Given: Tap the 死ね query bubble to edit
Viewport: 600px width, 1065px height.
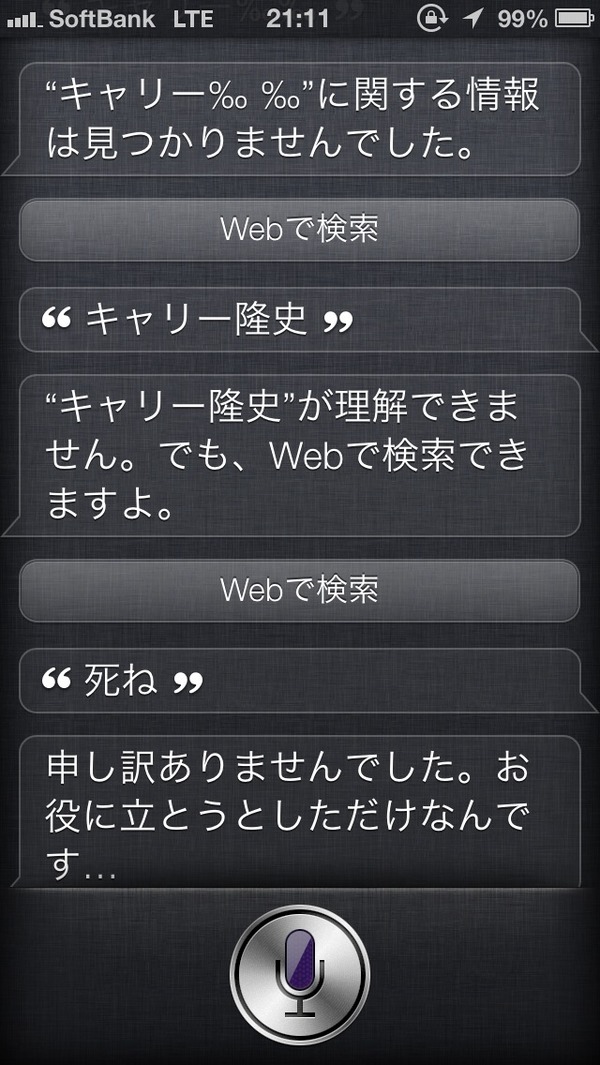Looking at the screenshot, I should point(300,681).
